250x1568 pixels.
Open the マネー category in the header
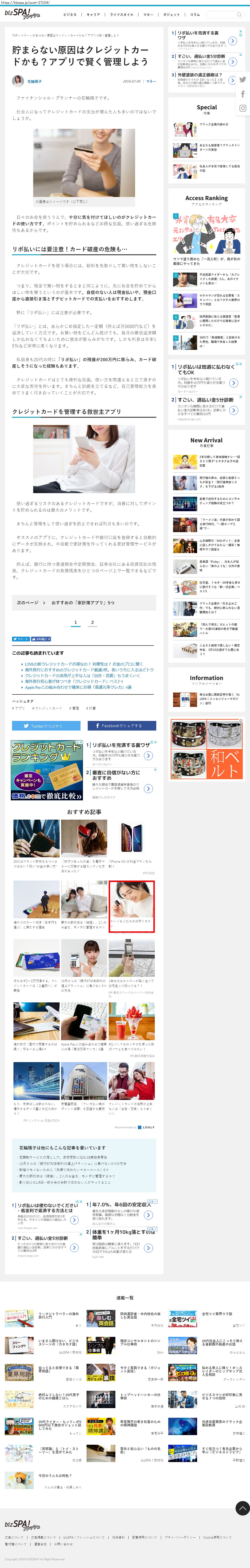click(x=148, y=14)
